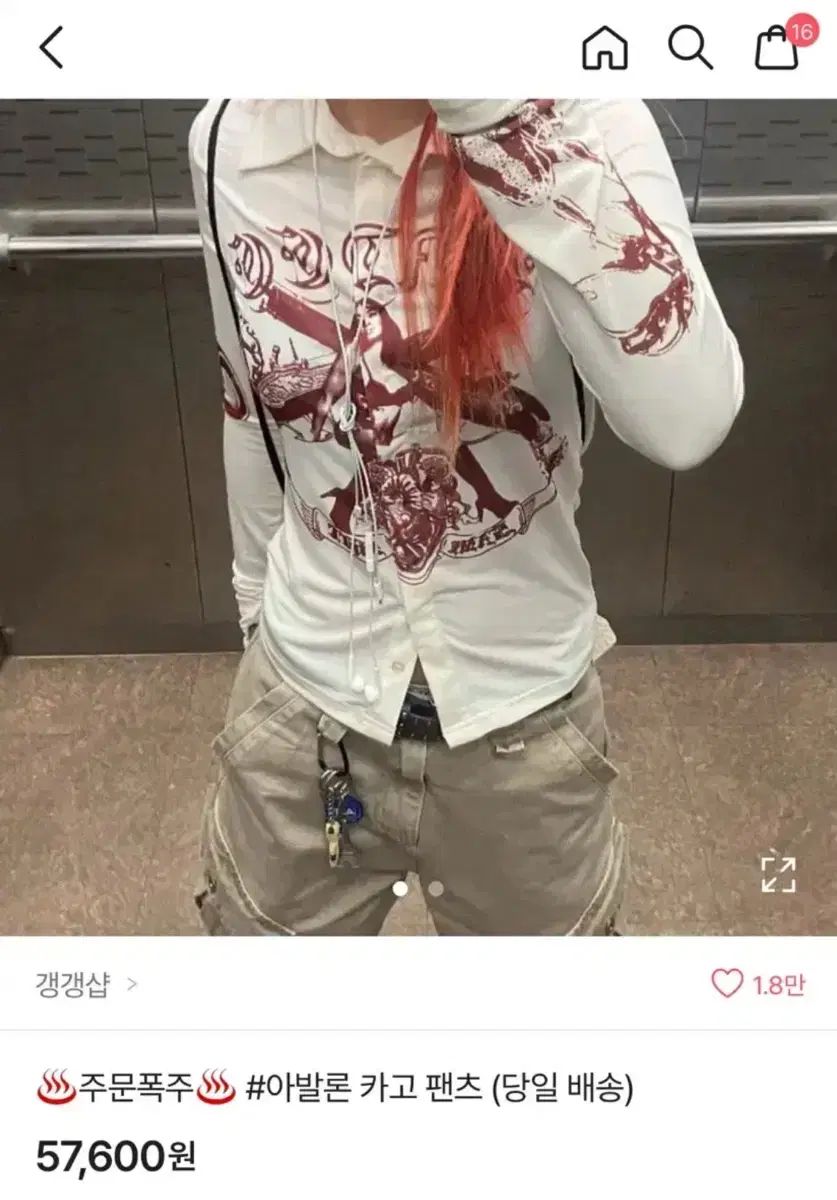This screenshot has width=837, height=1200.
Task: Like this product with the heart icon
Action: coord(727,984)
